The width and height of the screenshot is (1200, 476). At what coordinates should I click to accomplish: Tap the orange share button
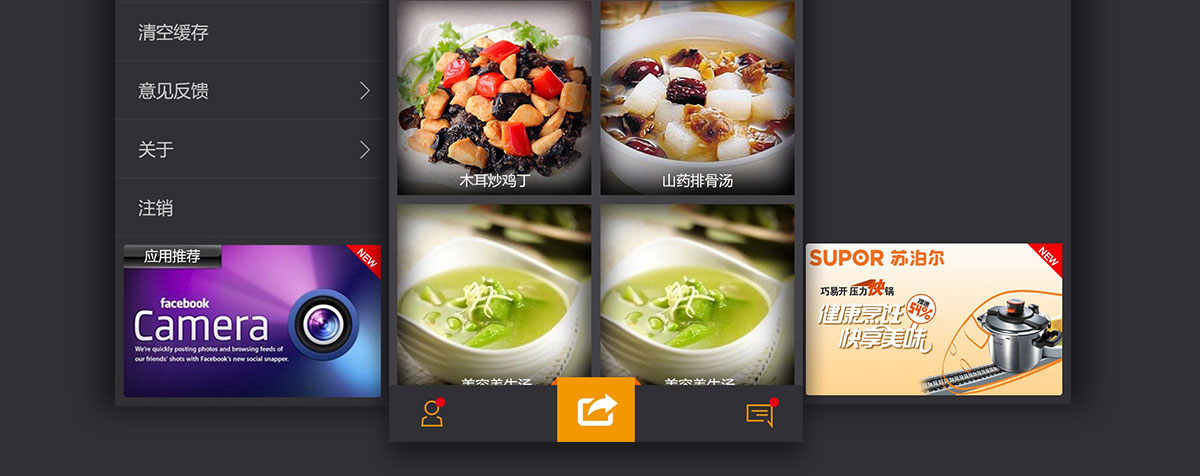(x=596, y=410)
